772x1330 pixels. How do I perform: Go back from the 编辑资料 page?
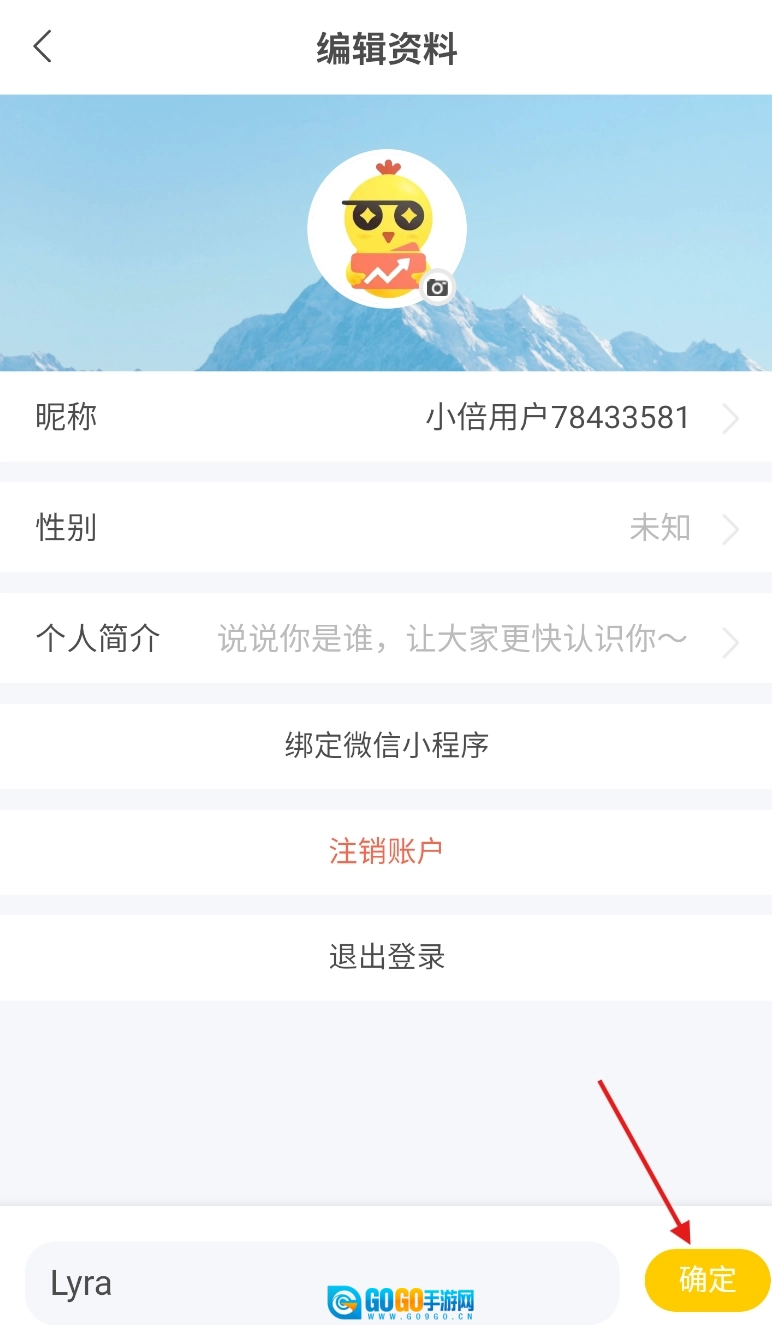click(42, 47)
